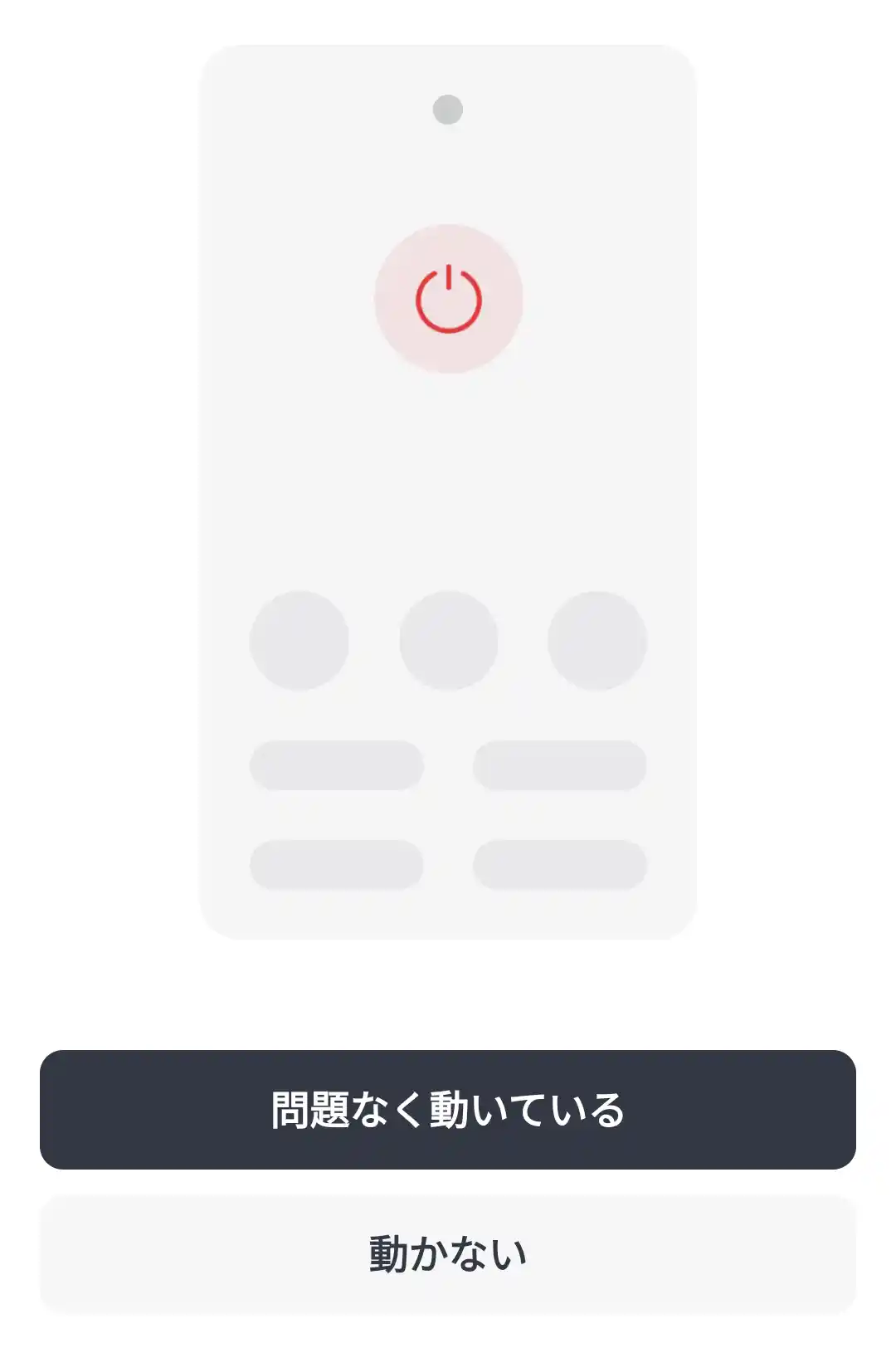This screenshot has width=896, height=1348.
Task: Tap the highlighted power button circle
Action: pyautogui.click(x=448, y=297)
